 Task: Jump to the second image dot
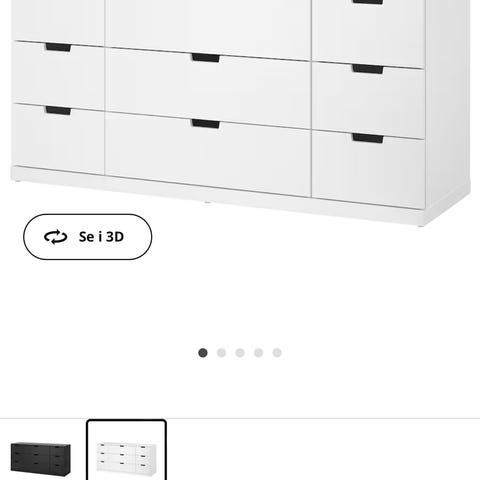221,353
